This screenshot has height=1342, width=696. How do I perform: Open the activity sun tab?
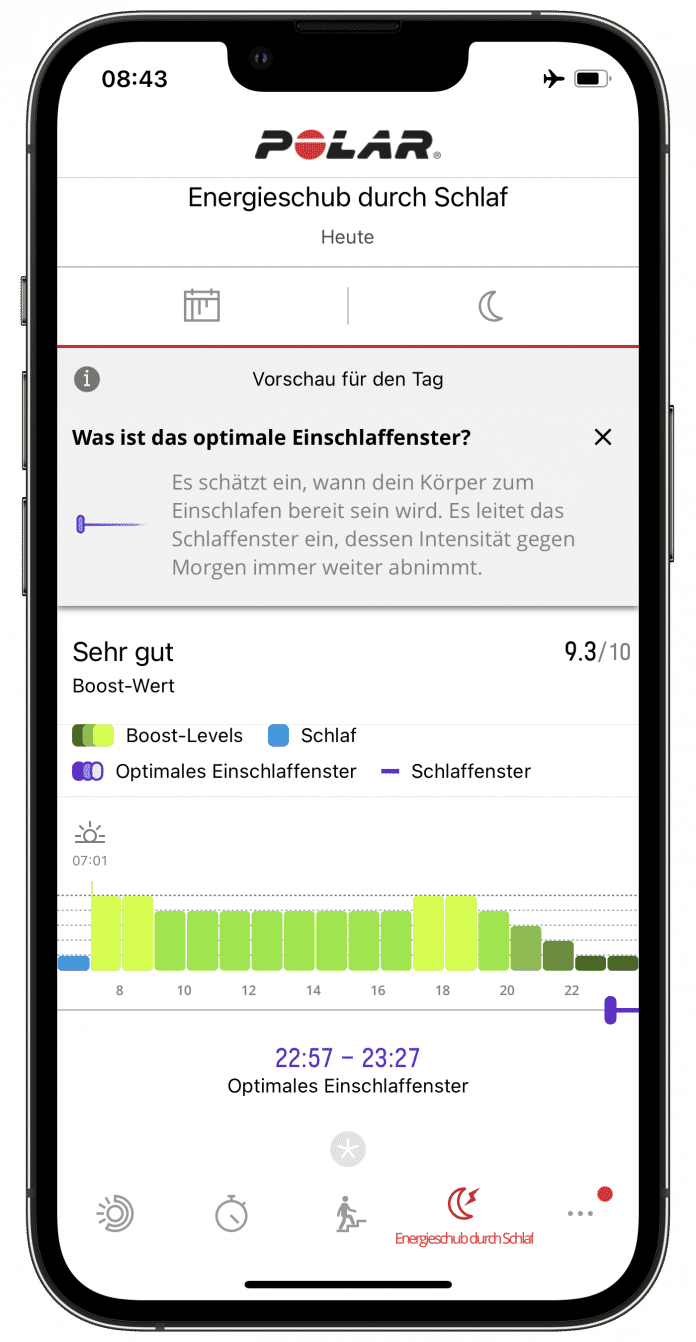[x=113, y=1213]
